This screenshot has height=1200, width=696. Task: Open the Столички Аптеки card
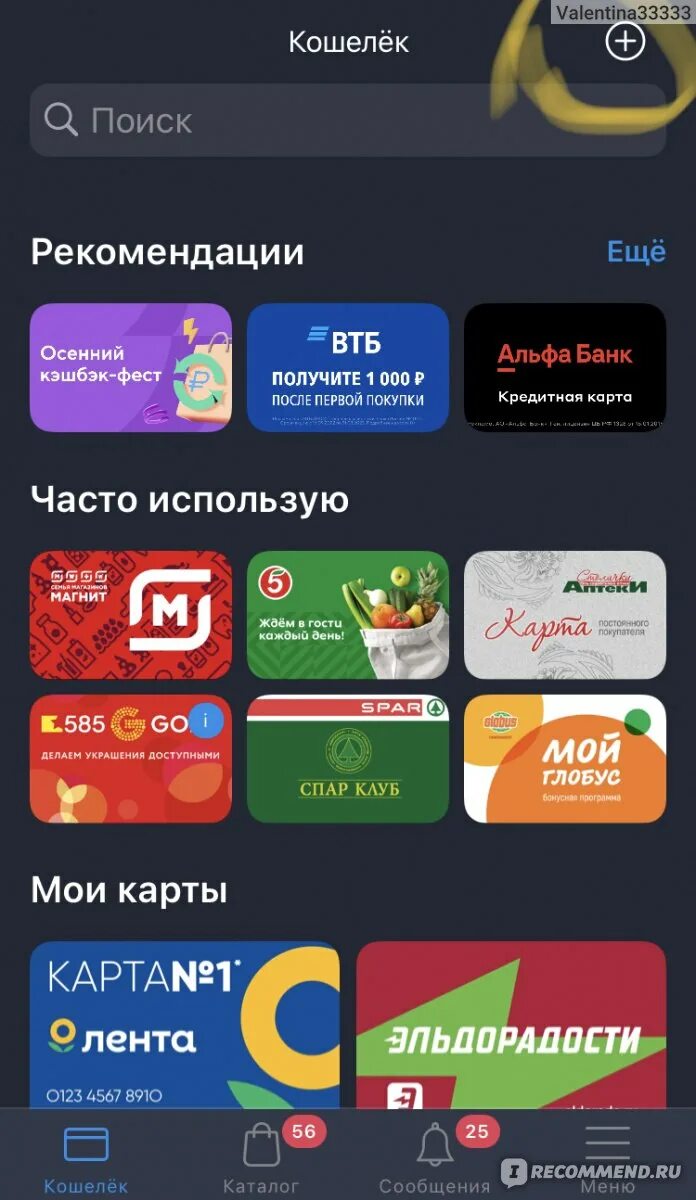pyautogui.click(x=565, y=615)
